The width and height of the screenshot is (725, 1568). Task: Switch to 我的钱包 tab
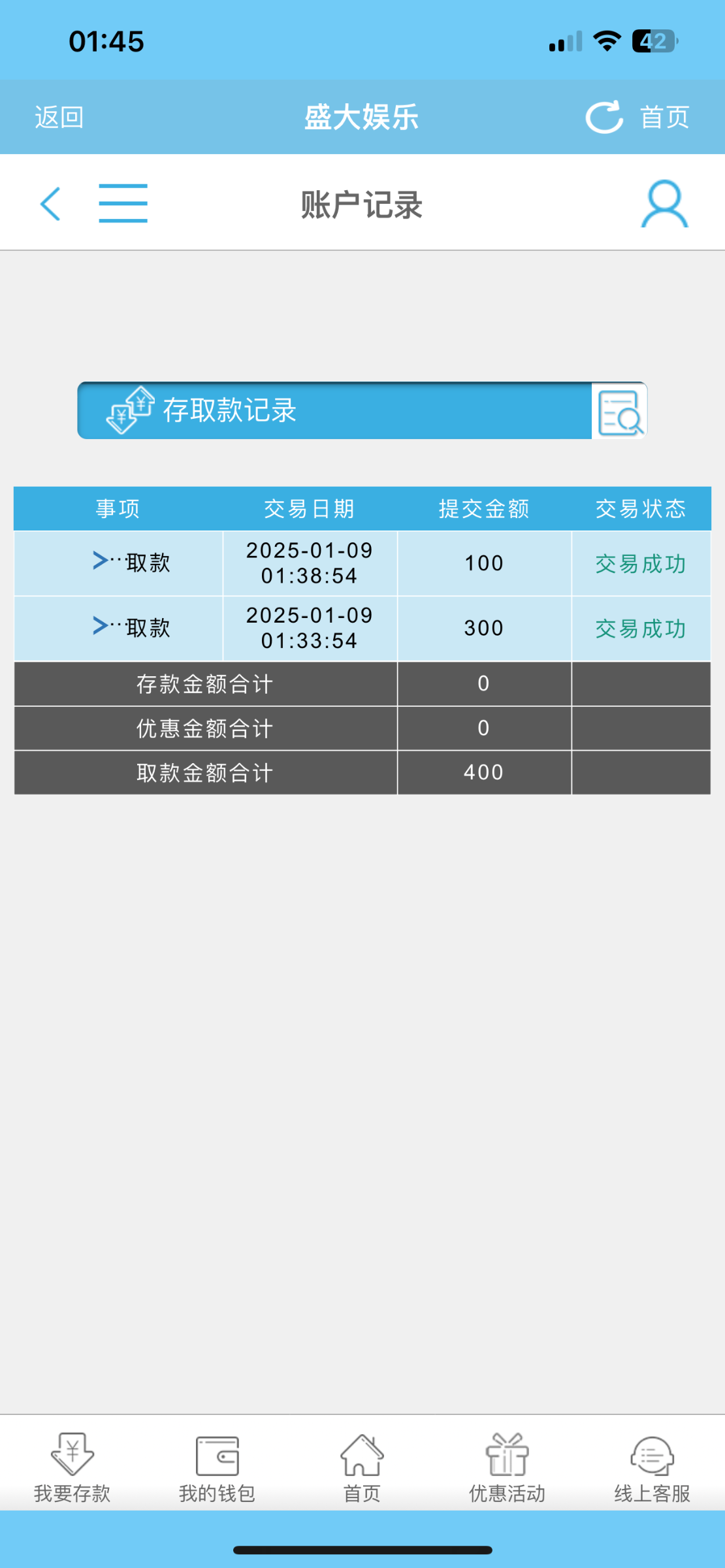tap(217, 1467)
